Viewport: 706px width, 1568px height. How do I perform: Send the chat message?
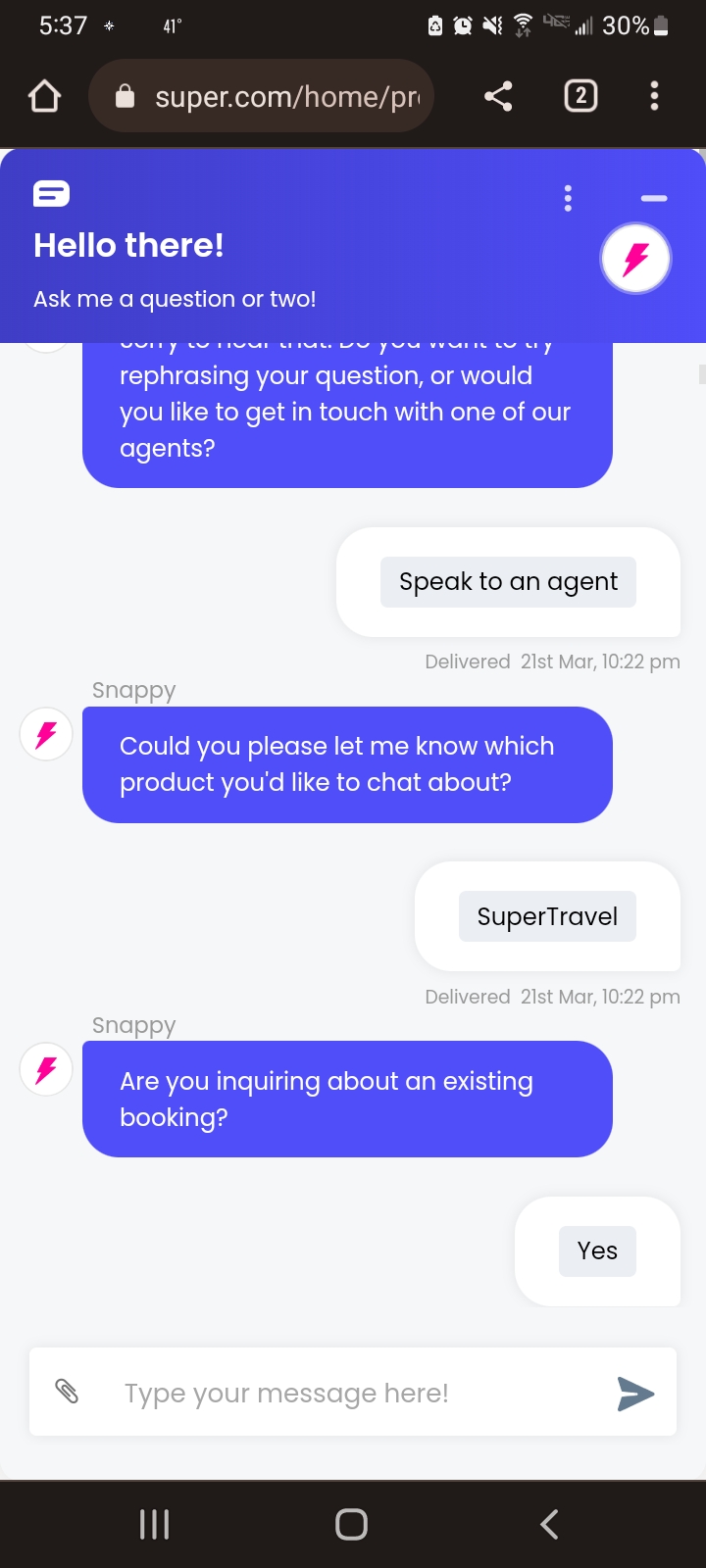(635, 1393)
